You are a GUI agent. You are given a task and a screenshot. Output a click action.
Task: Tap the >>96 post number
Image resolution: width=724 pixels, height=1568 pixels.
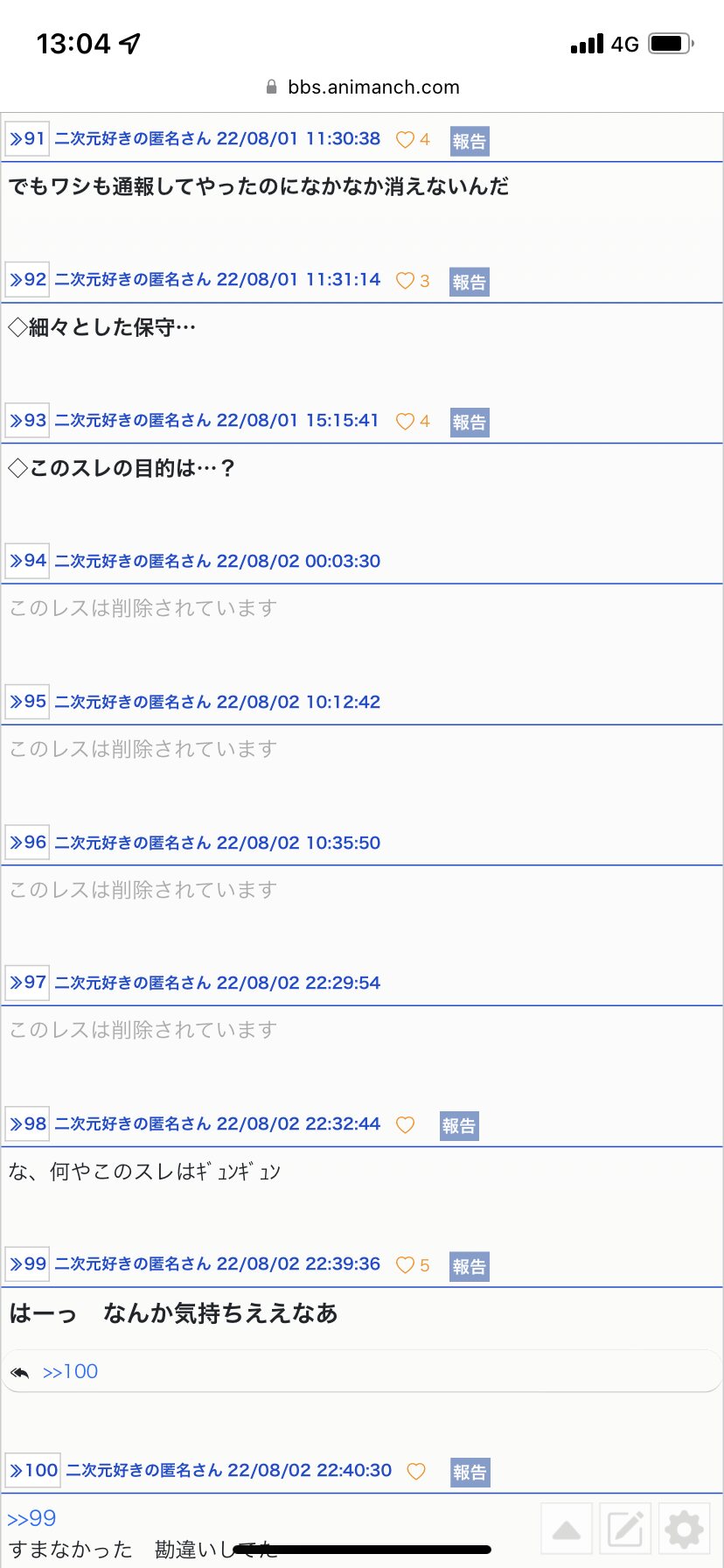(x=27, y=843)
